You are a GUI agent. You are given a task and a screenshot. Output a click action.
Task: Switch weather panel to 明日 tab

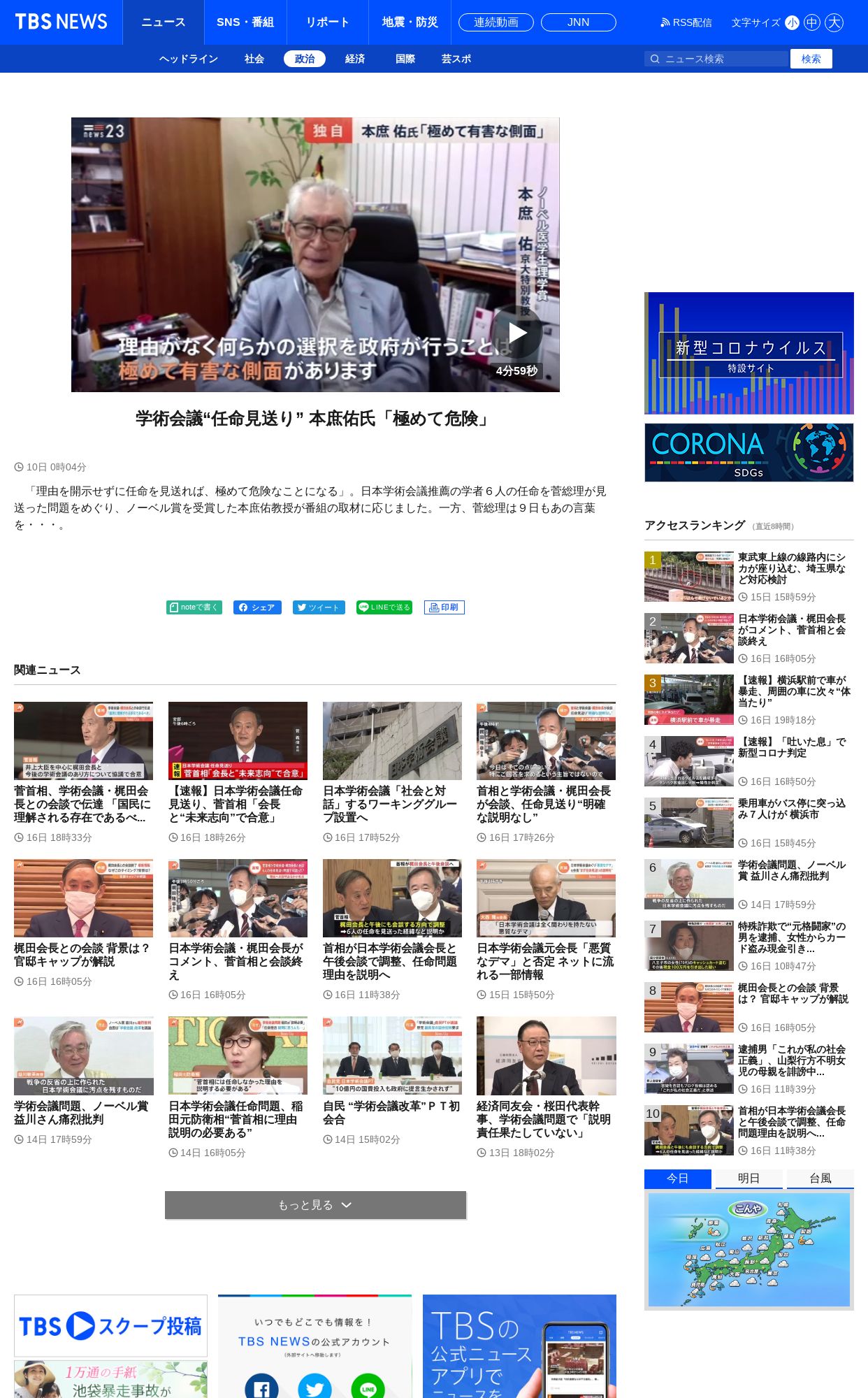pyautogui.click(x=749, y=1179)
